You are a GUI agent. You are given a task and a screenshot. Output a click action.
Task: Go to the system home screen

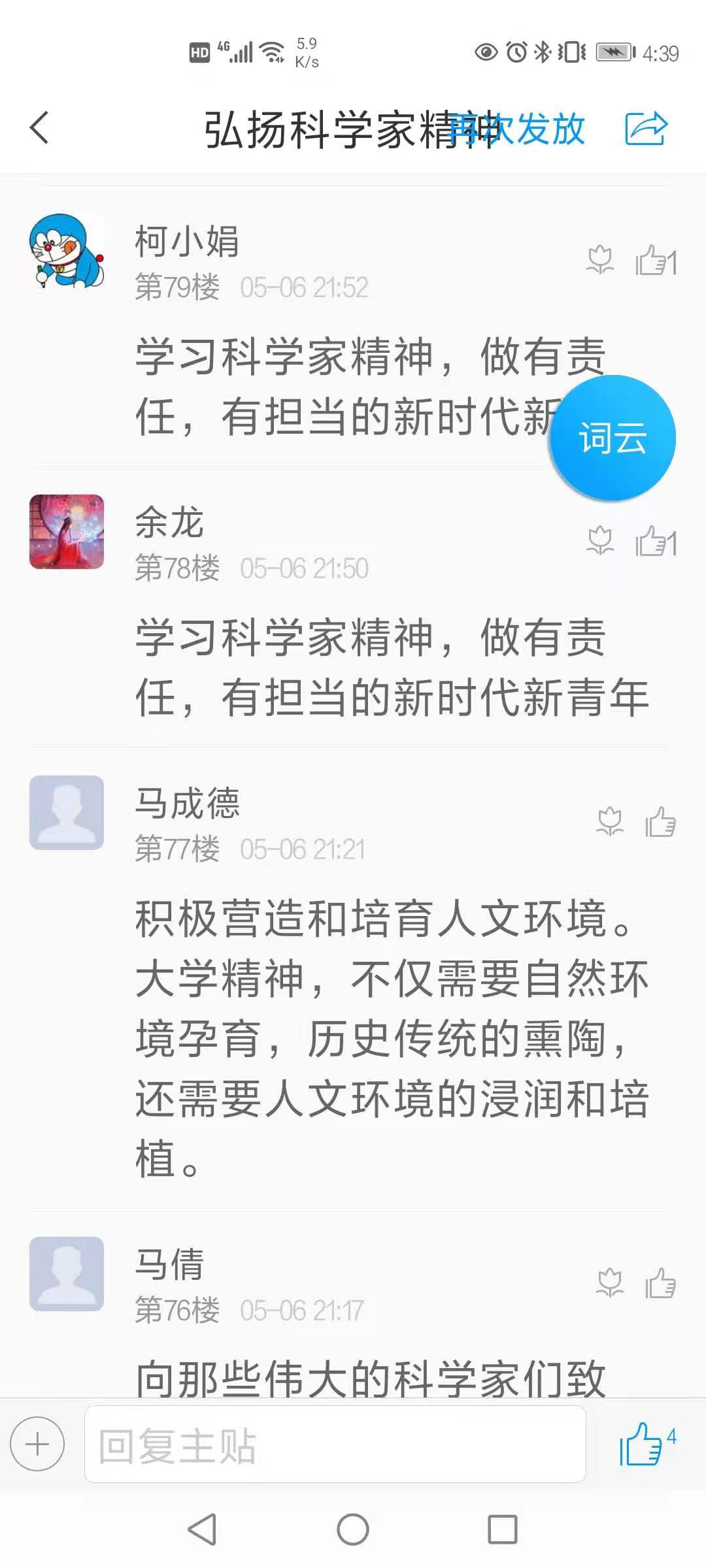353,1529
